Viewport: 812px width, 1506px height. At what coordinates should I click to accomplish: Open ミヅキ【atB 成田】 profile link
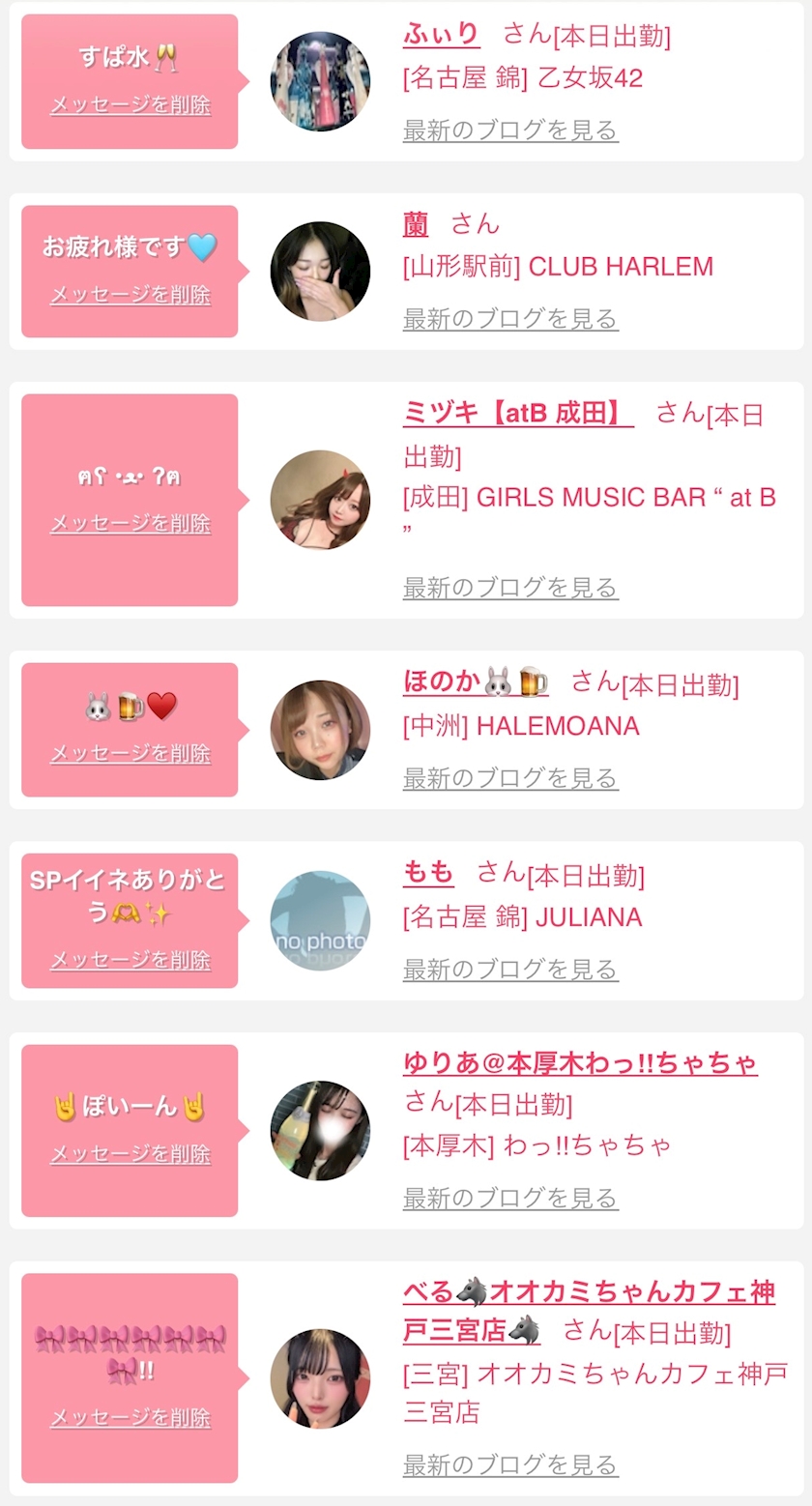pos(517,414)
